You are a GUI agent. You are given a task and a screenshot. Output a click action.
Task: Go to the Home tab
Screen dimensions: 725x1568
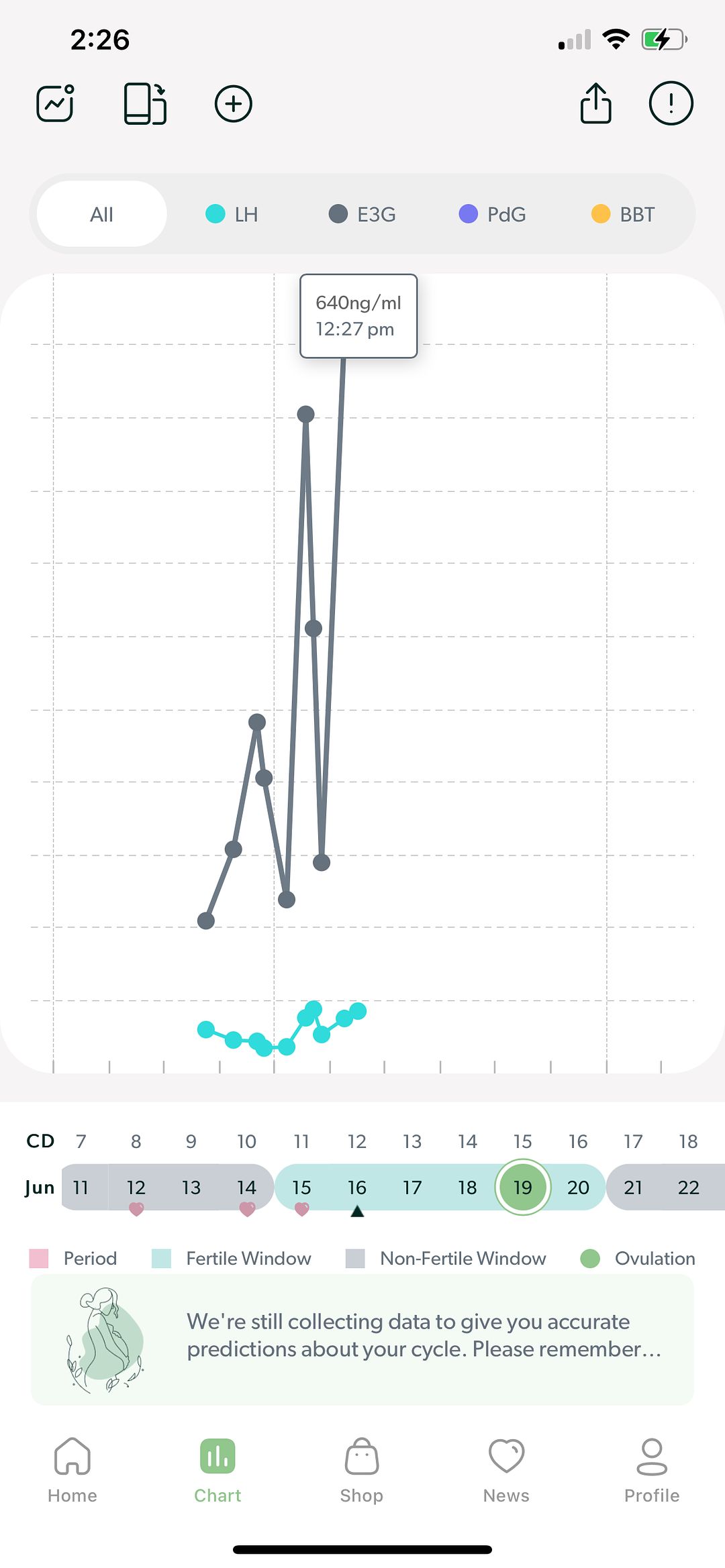pos(72,1471)
